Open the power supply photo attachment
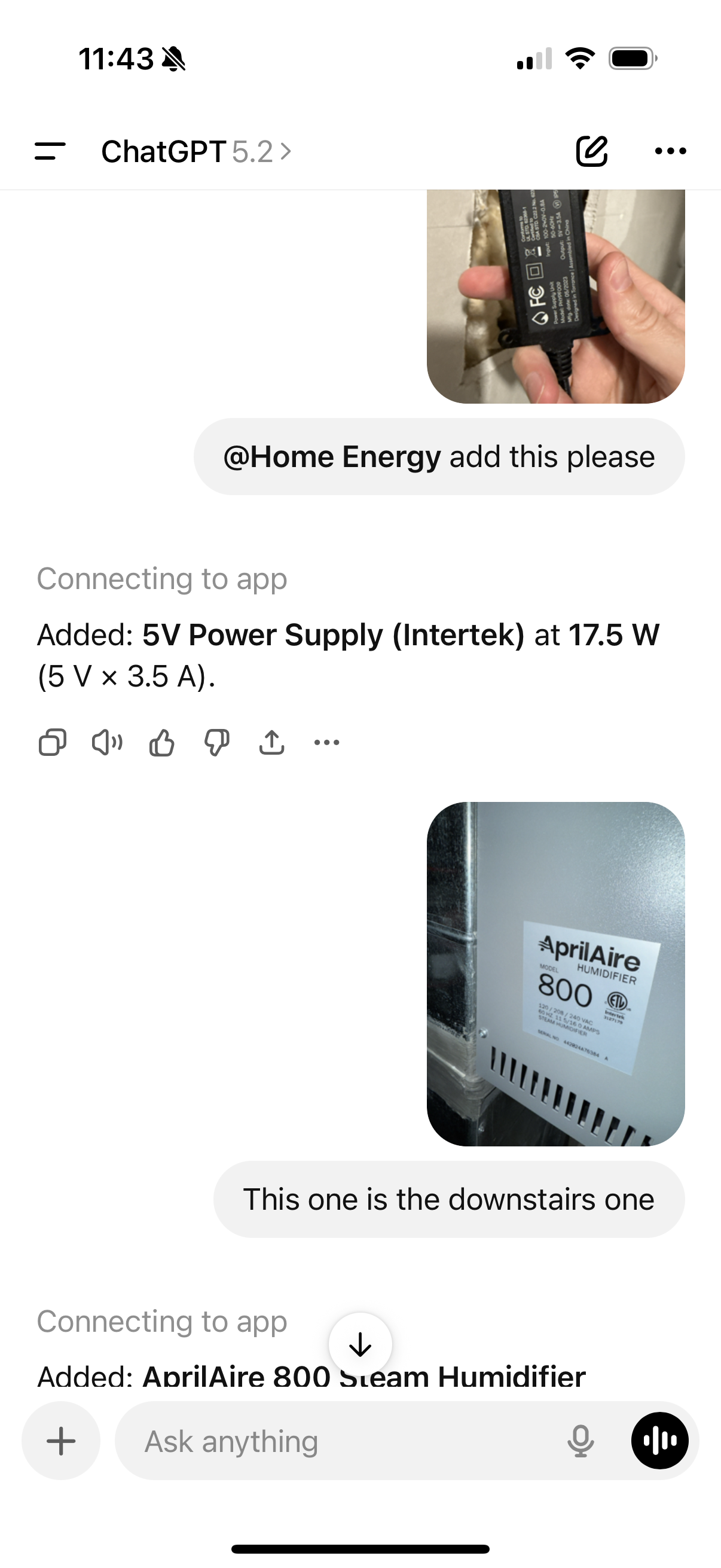Image resolution: width=721 pixels, height=1568 pixels. [x=555, y=296]
